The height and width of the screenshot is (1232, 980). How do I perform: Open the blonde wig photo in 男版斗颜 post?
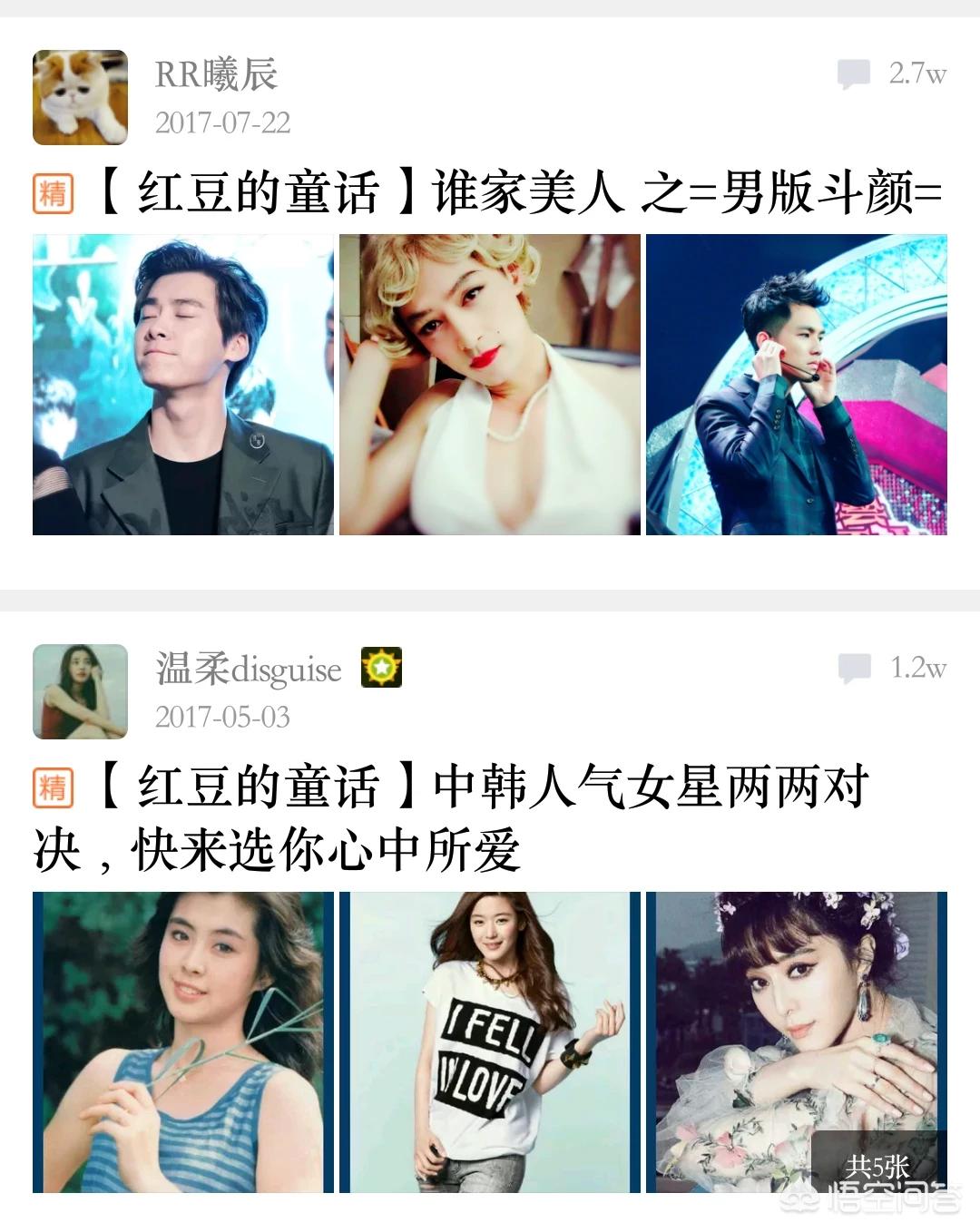[490, 385]
